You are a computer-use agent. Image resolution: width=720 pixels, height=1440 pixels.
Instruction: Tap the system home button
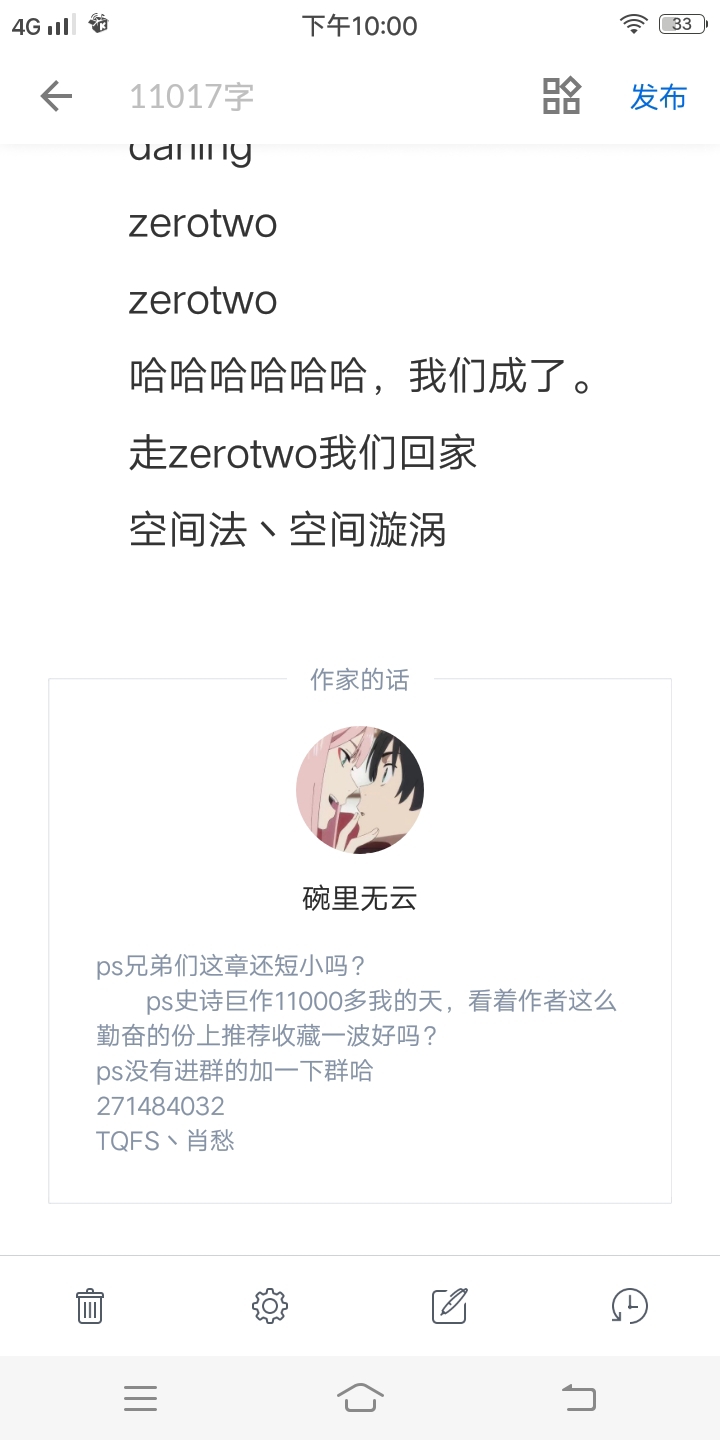(x=360, y=1398)
